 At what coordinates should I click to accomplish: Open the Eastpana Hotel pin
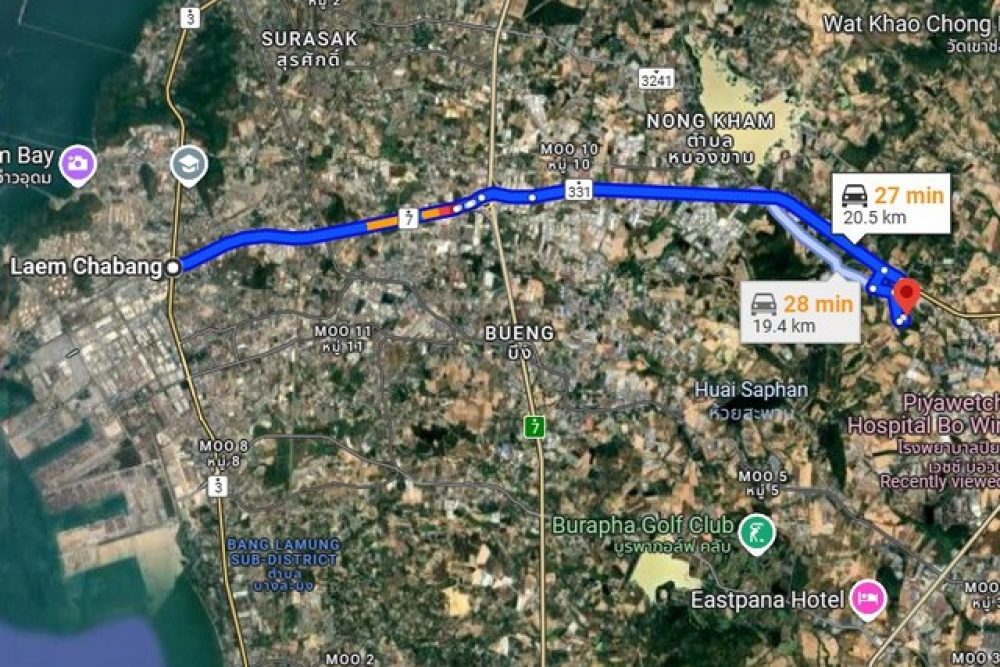866,600
